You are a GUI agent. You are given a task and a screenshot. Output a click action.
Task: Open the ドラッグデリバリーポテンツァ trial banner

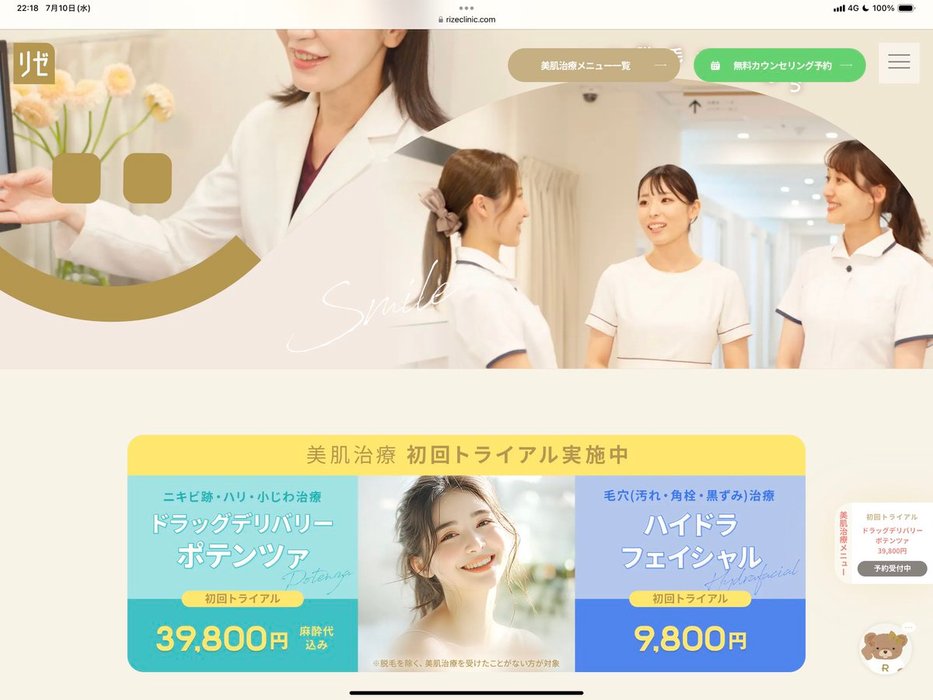[242, 573]
